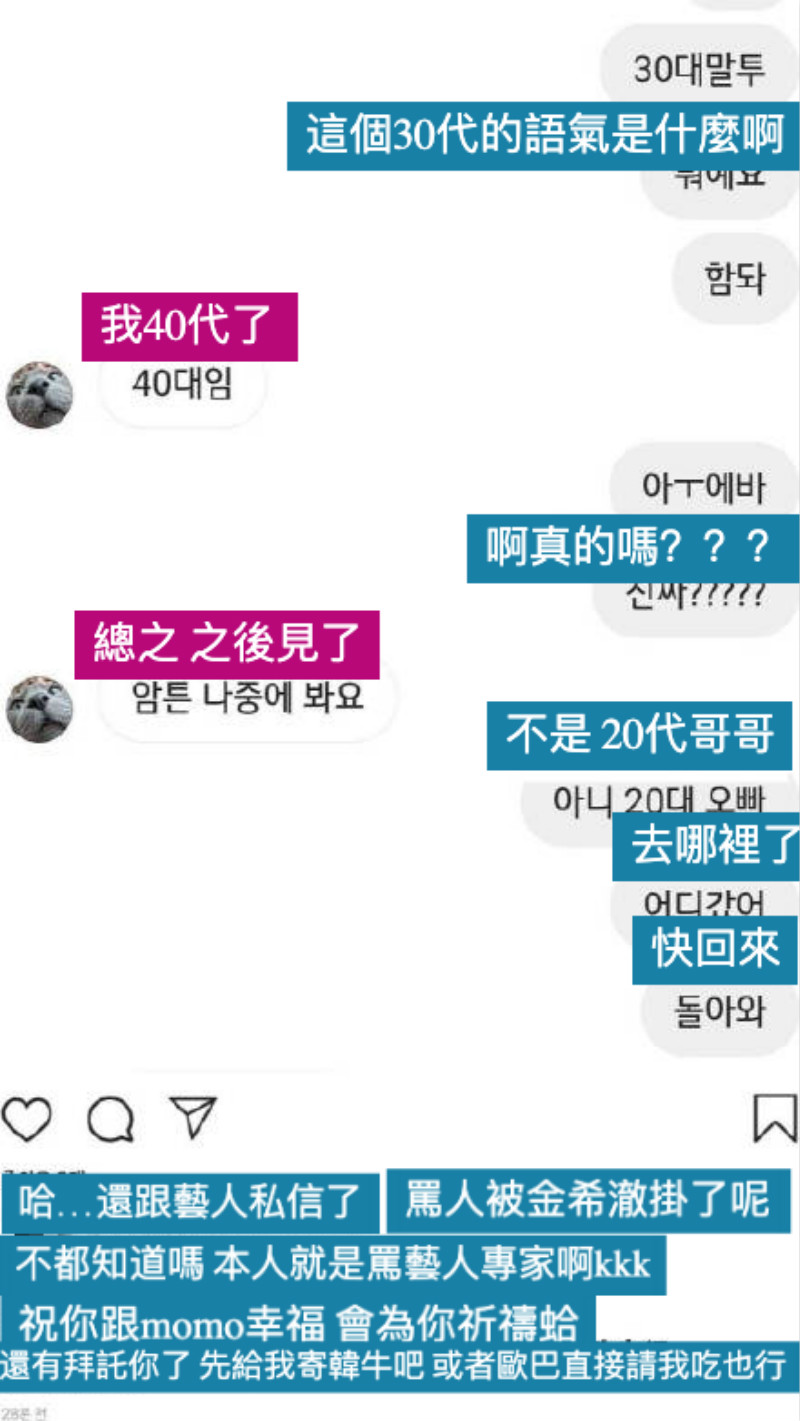Bookmark this post
The width and height of the screenshot is (800, 1421).
click(775, 1119)
